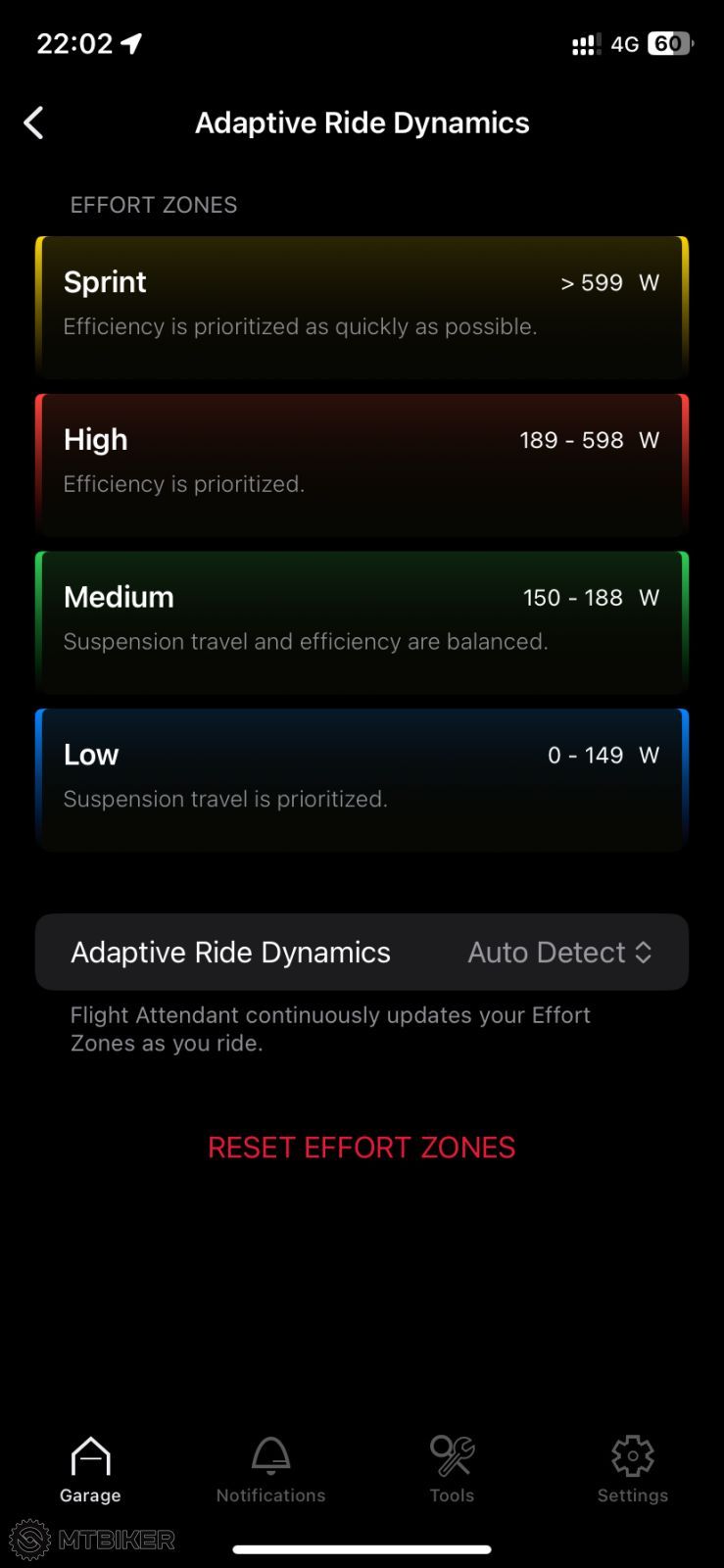Open the High effort zone card

pyautogui.click(x=362, y=464)
